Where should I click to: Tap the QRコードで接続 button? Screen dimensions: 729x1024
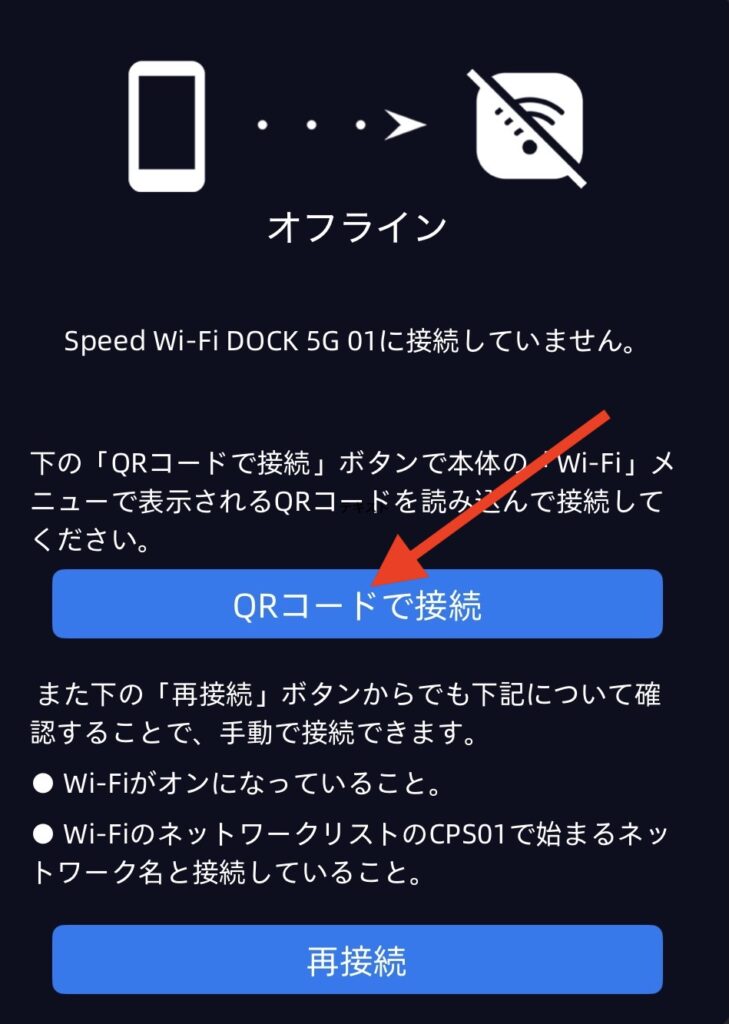[357, 604]
